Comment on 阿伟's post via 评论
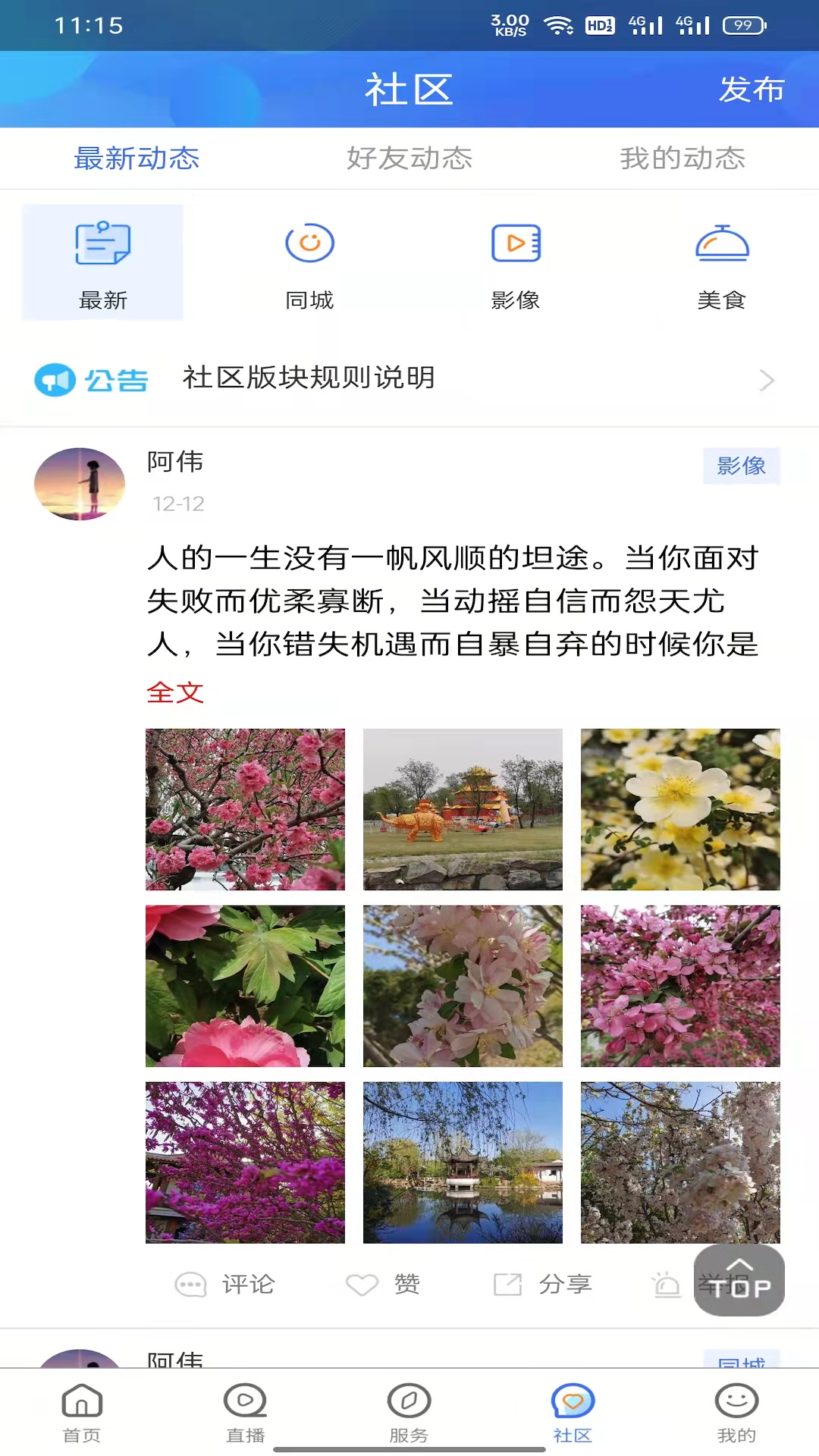Viewport: 819px width, 1456px height. tap(224, 1285)
